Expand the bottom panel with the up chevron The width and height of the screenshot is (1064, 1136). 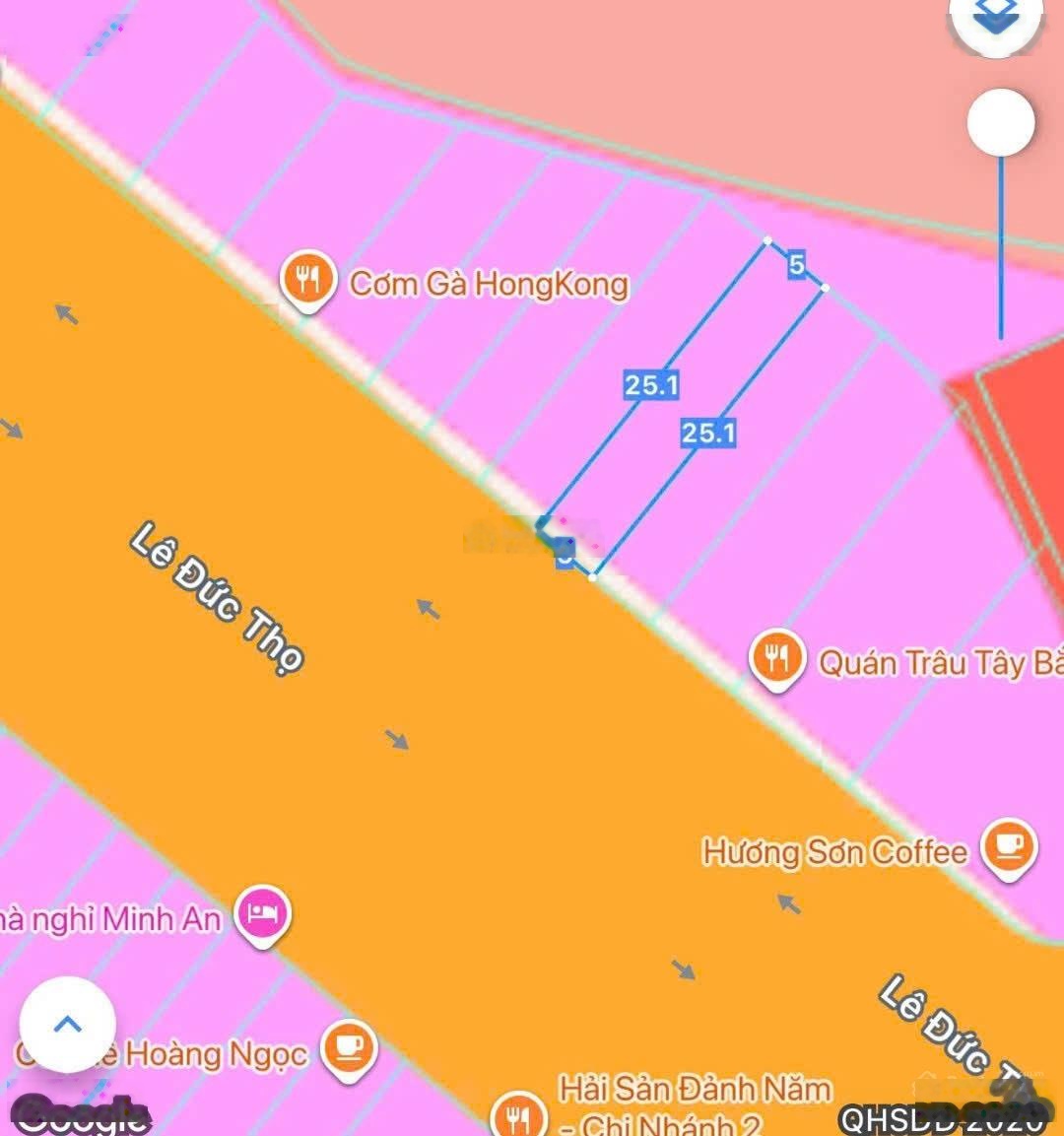67,1025
